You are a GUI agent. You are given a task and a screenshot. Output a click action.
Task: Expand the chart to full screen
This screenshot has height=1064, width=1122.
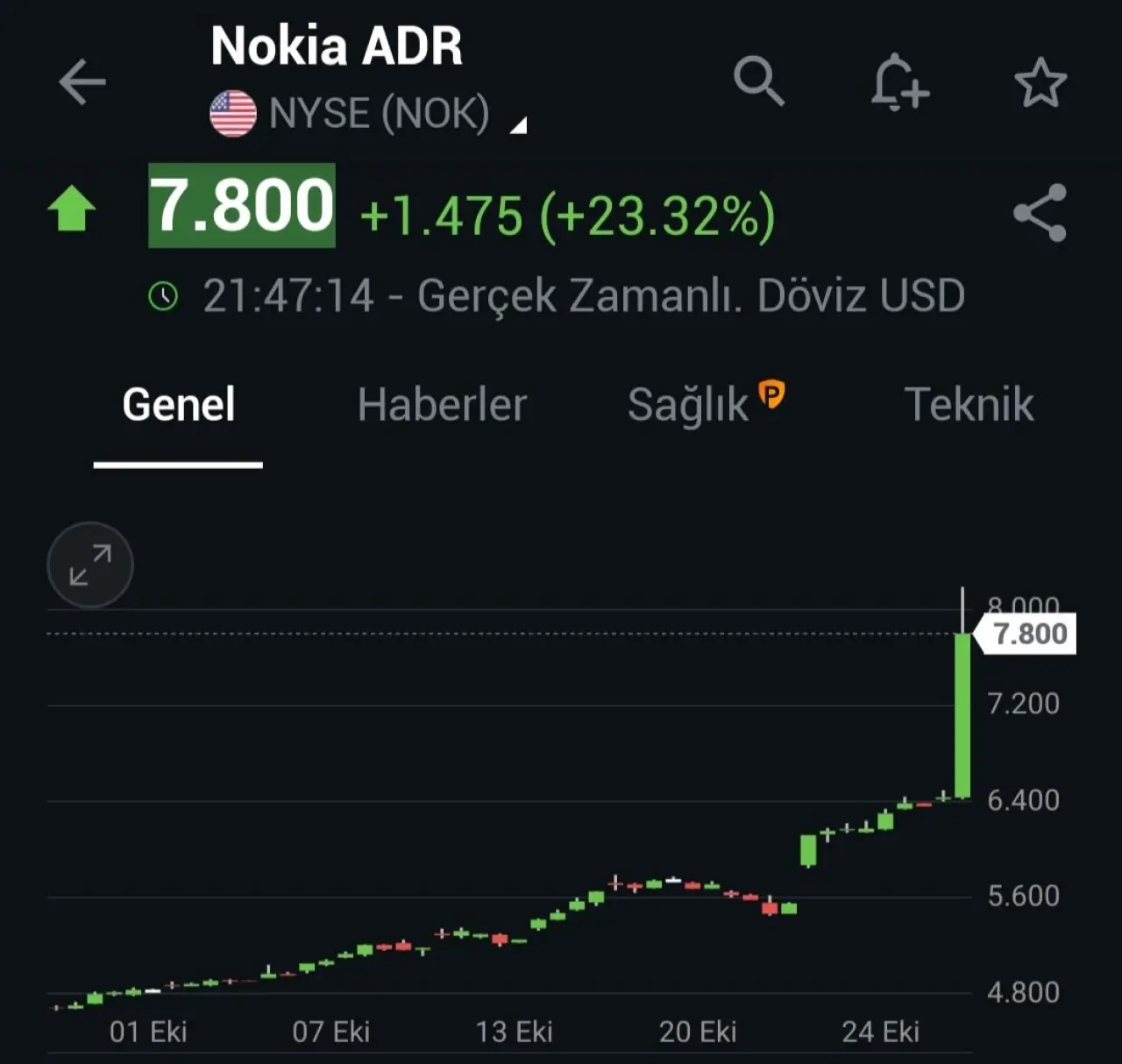point(90,565)
